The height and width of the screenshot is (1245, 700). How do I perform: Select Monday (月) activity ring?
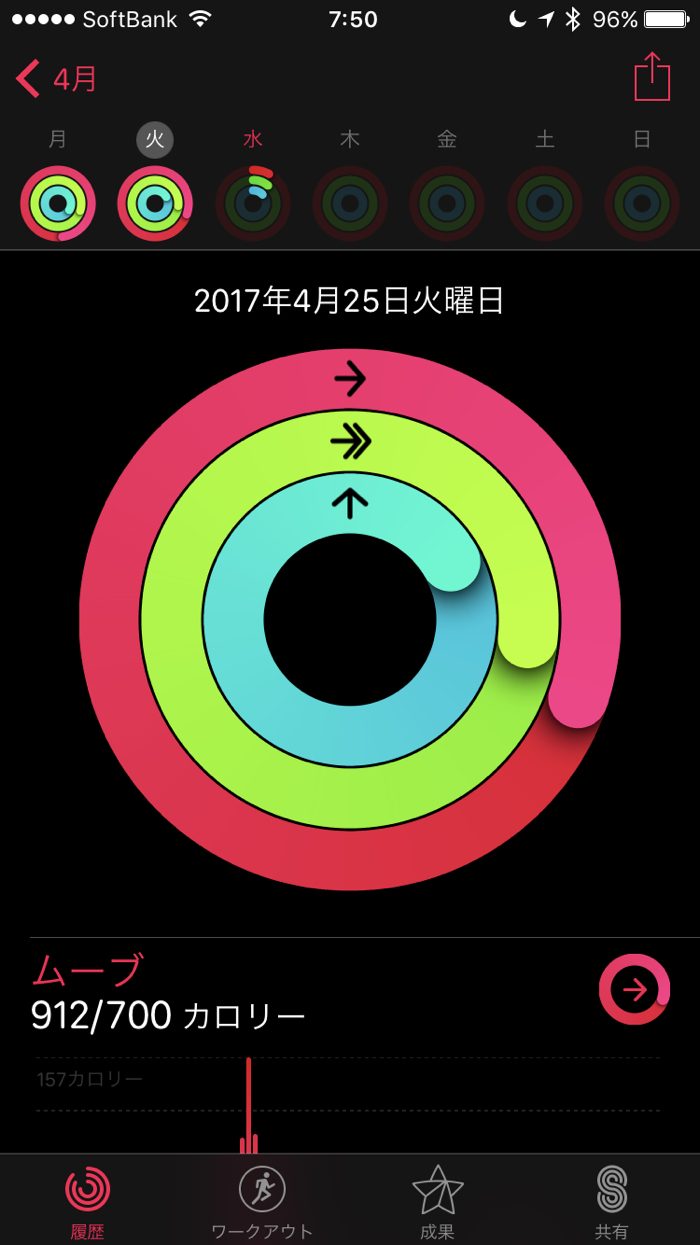(58, 203)
